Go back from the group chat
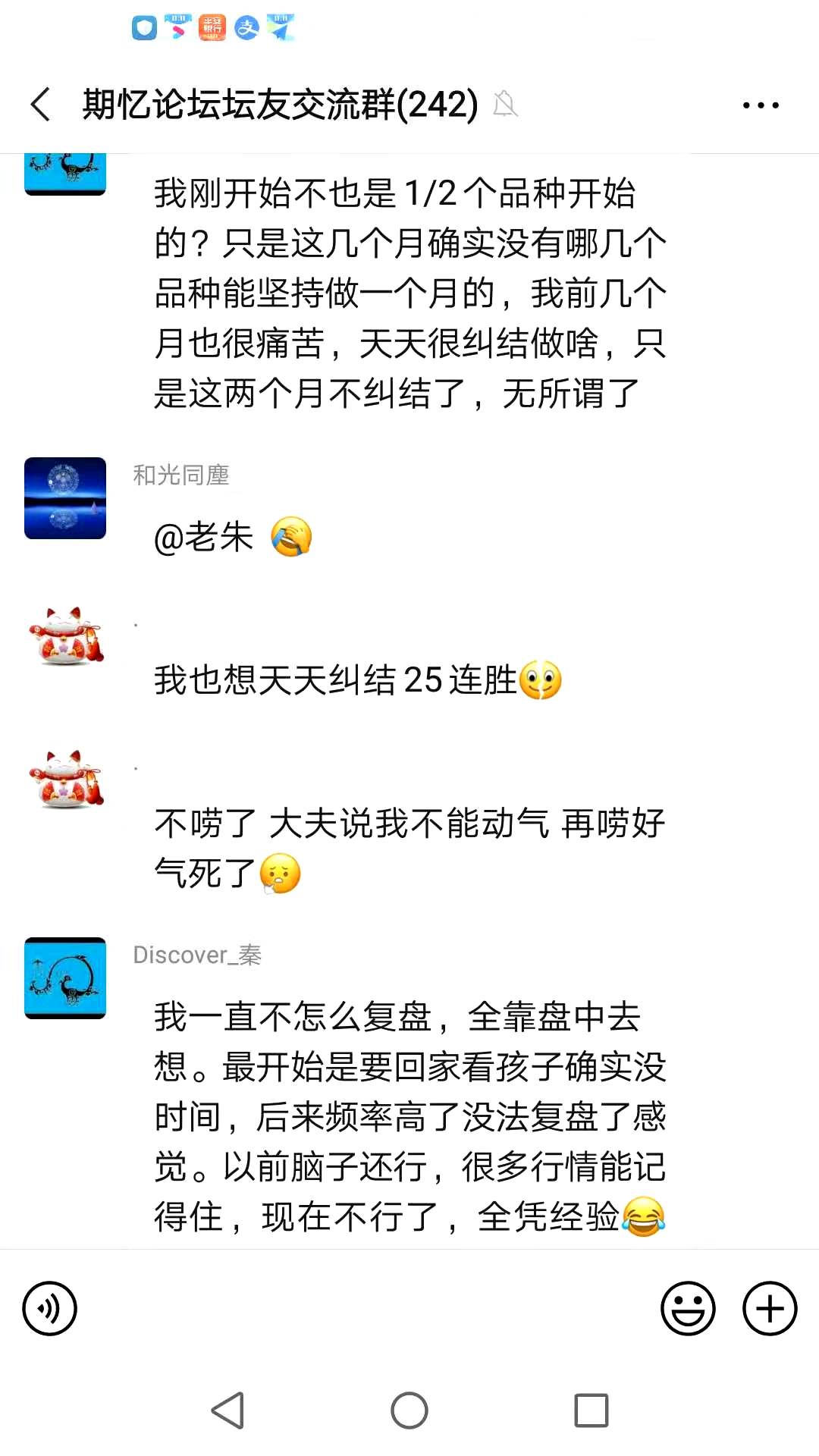 [41, 104]
